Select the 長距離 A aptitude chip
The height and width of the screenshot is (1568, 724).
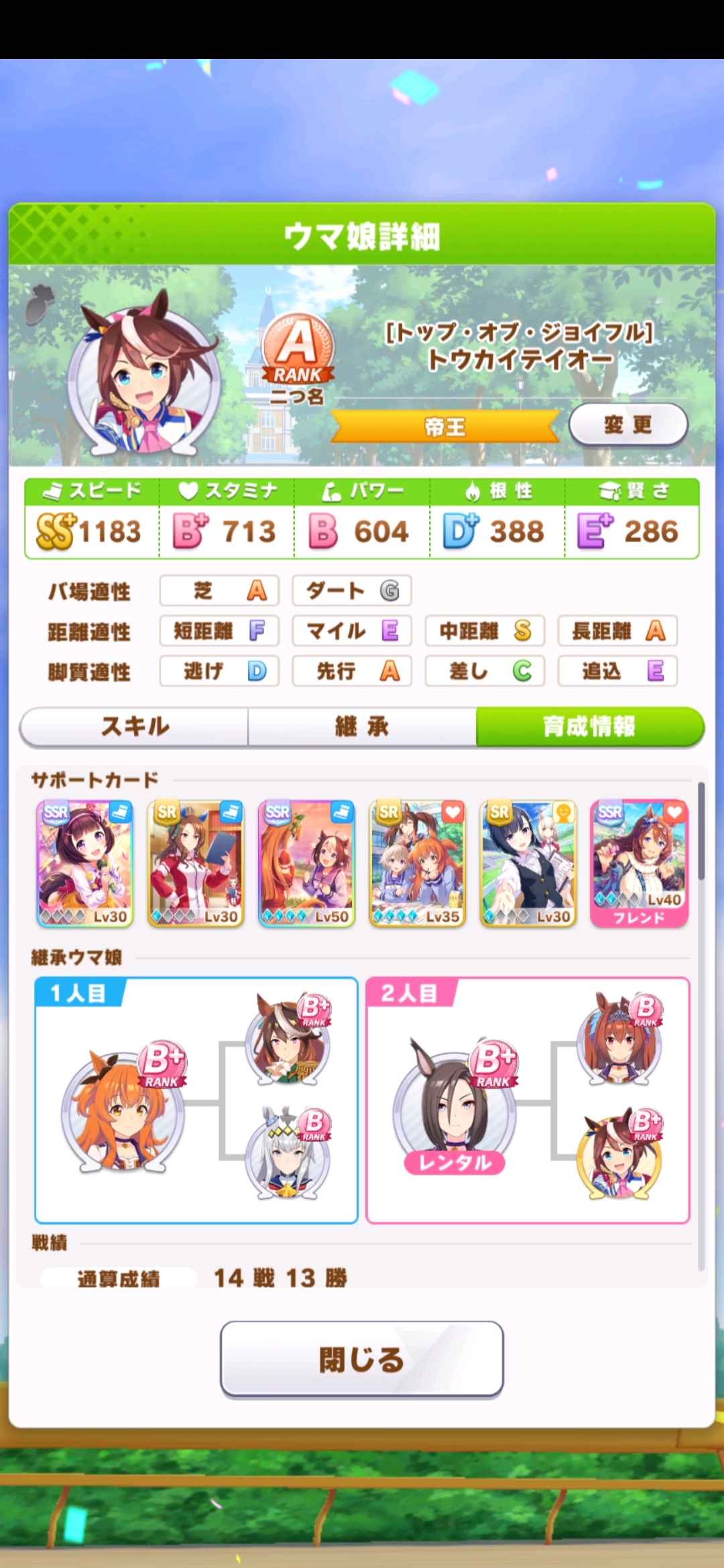617,631
